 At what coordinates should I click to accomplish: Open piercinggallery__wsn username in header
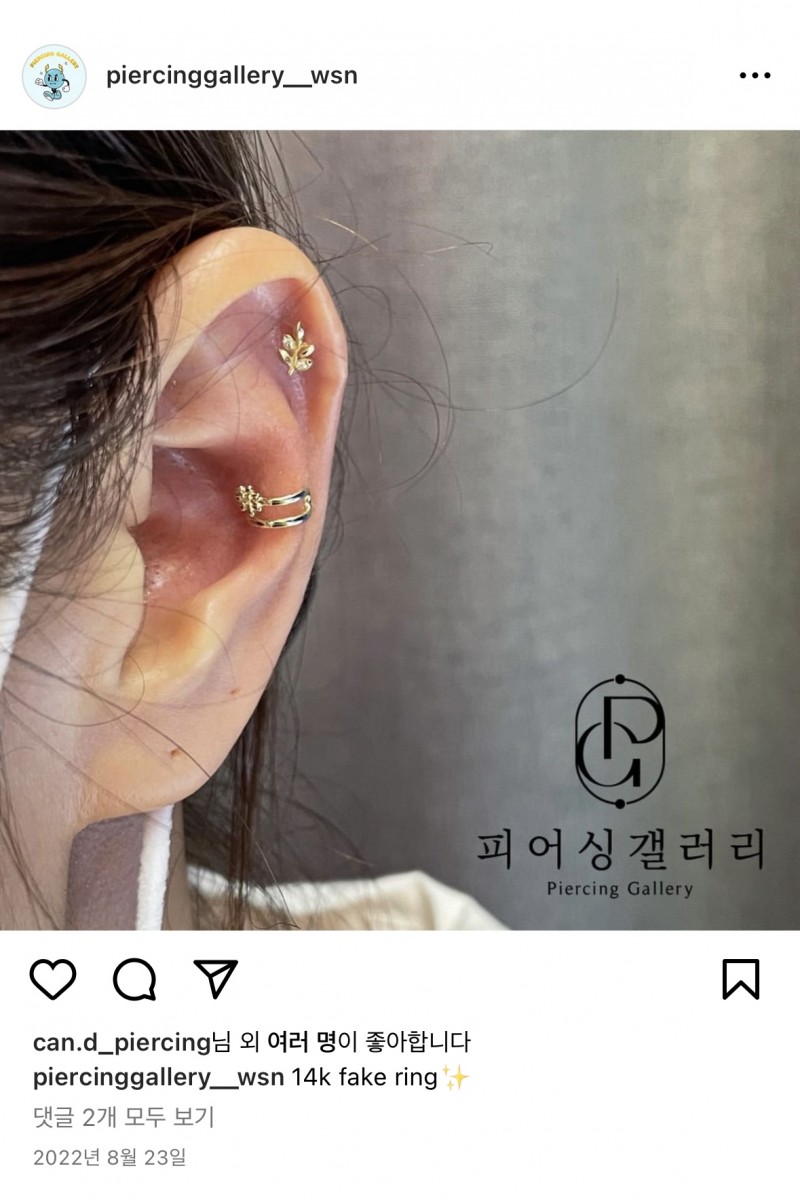click(232, 76)
